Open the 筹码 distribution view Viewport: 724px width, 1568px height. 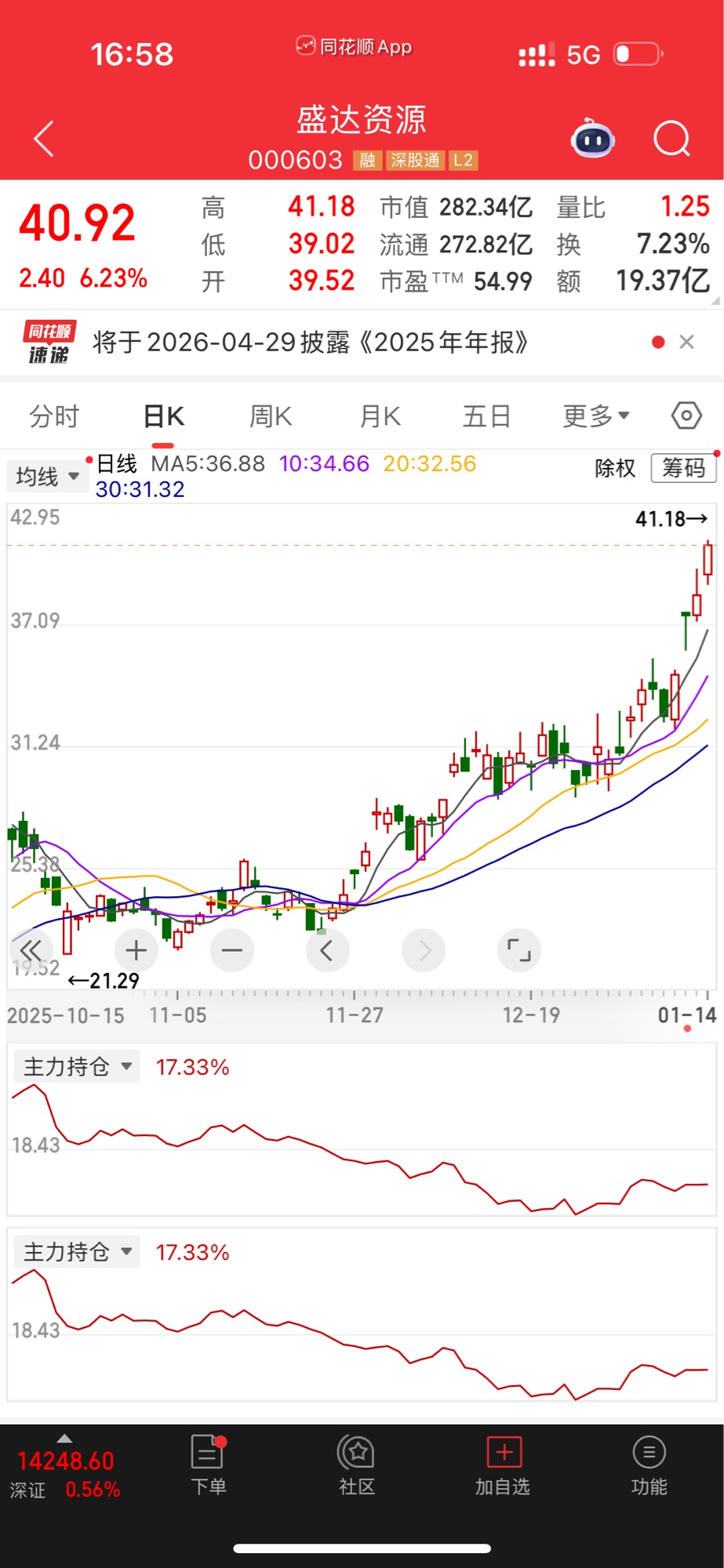pyautogui.click(x=683, y=468)
